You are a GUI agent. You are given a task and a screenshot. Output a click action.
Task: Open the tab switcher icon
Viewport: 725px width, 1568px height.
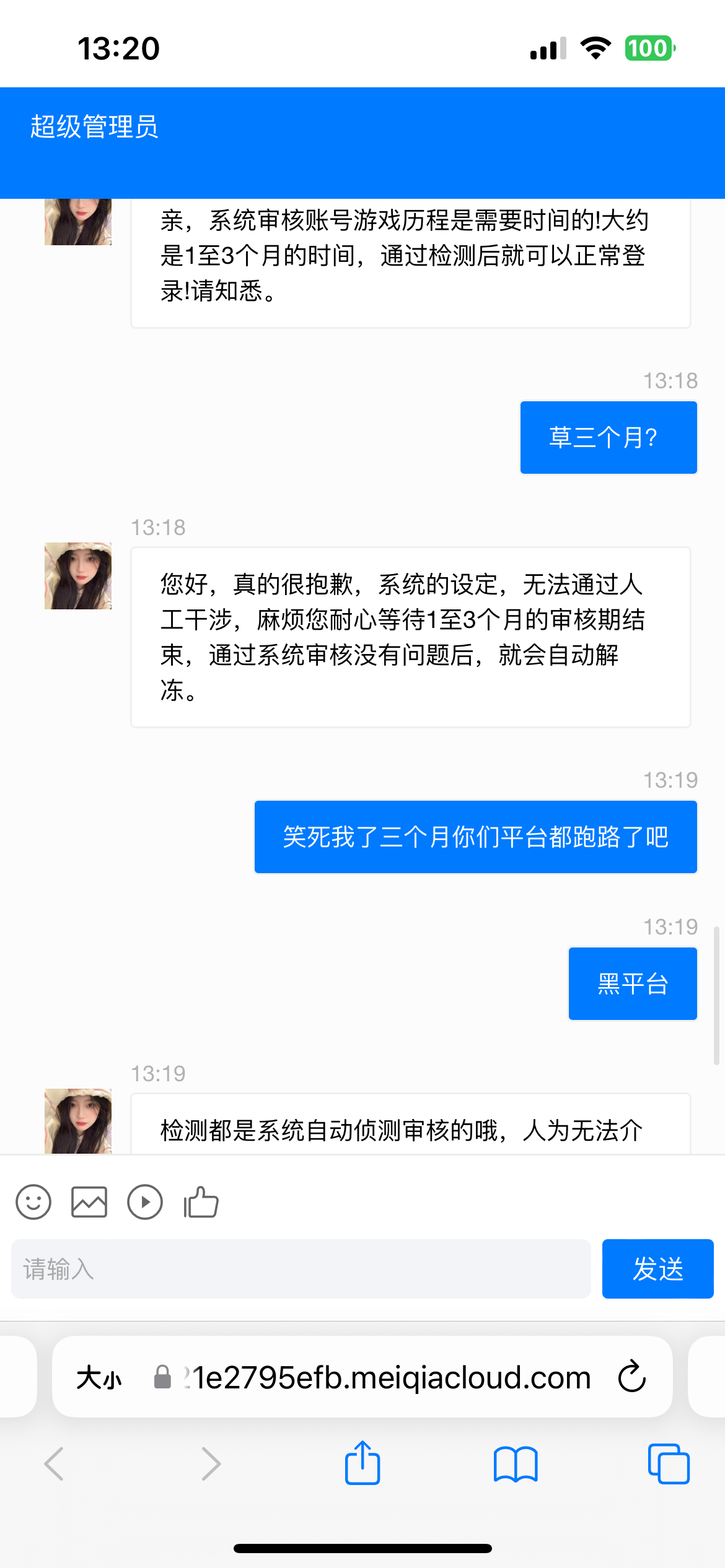point(669,1465)
